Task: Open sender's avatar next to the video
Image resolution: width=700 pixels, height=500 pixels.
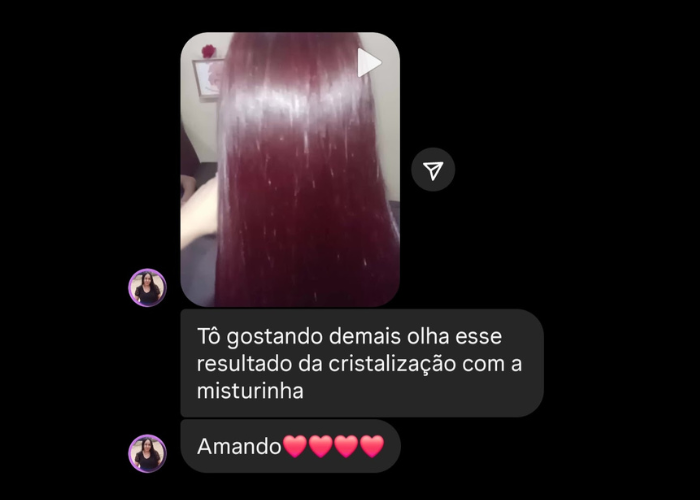Action: coord(147,288)
